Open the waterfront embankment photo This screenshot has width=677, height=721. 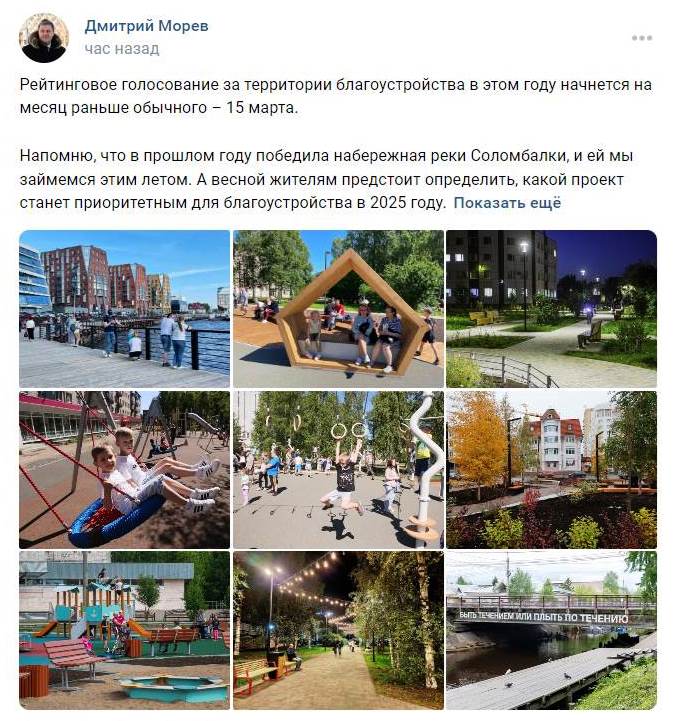pos(124,309)
